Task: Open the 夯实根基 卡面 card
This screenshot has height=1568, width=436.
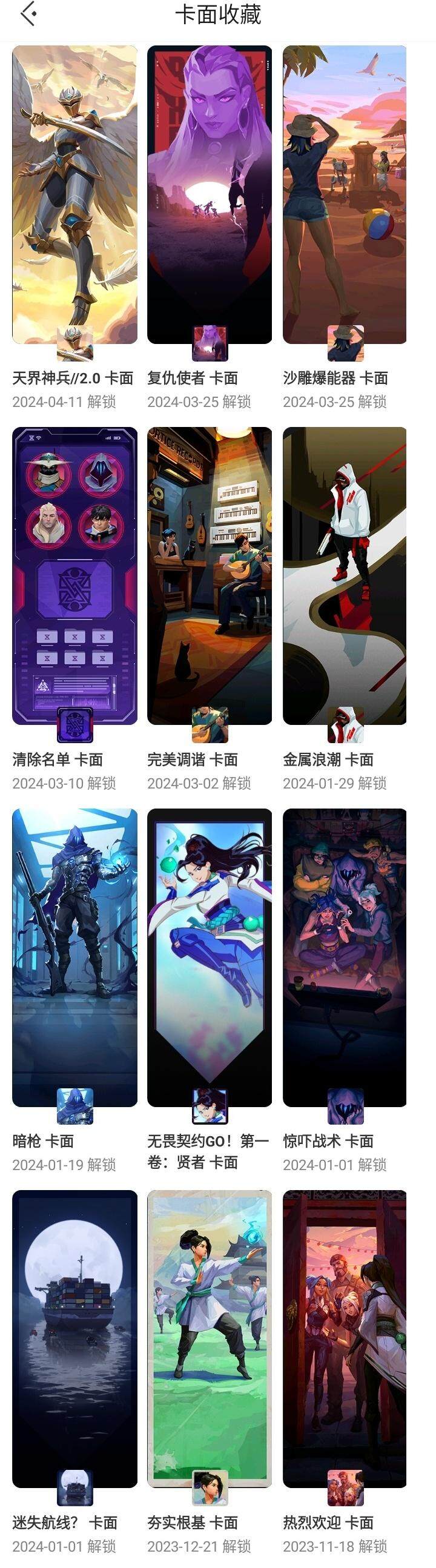Action: click(210, 1338)
